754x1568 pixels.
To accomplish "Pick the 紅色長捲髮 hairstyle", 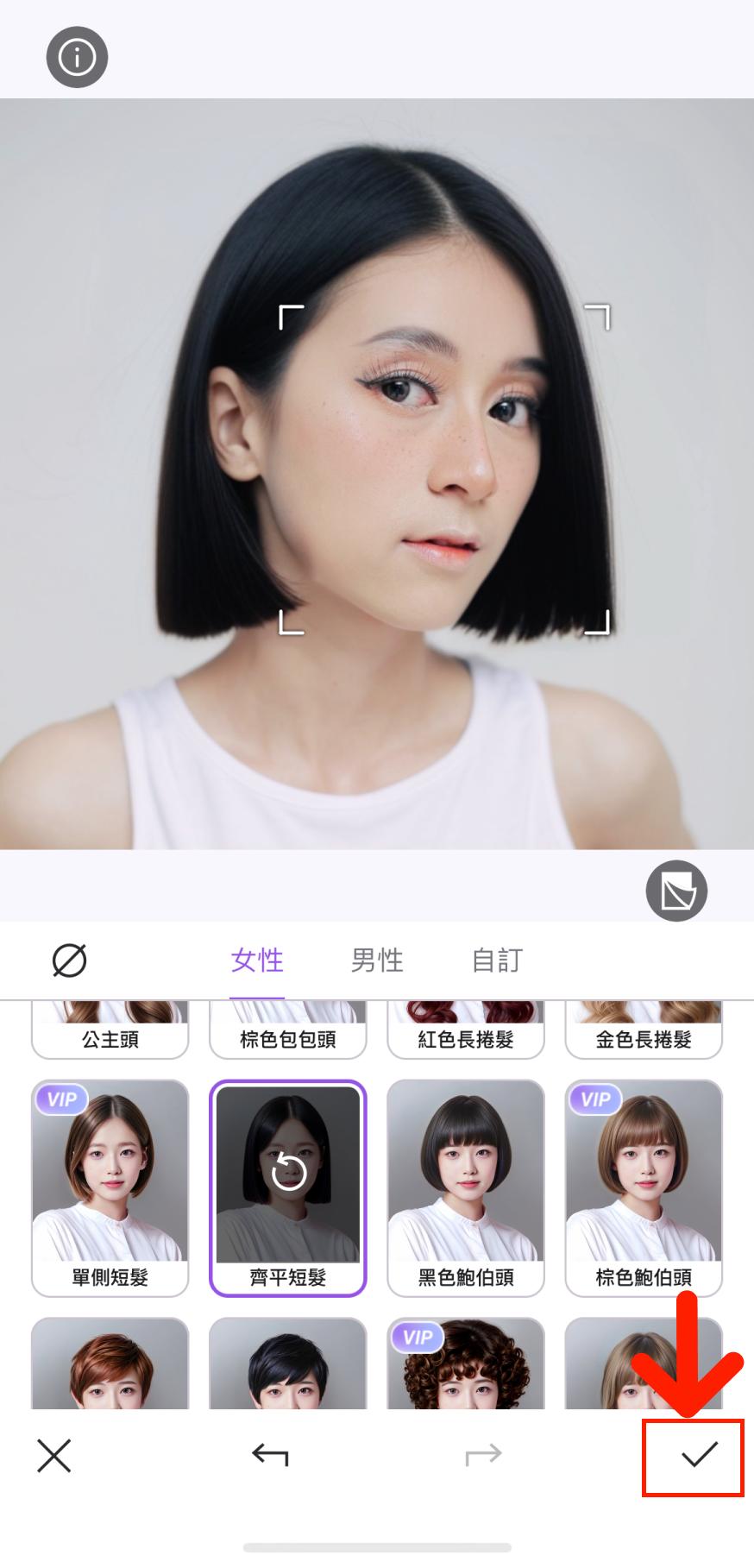I will (466, 1031).
